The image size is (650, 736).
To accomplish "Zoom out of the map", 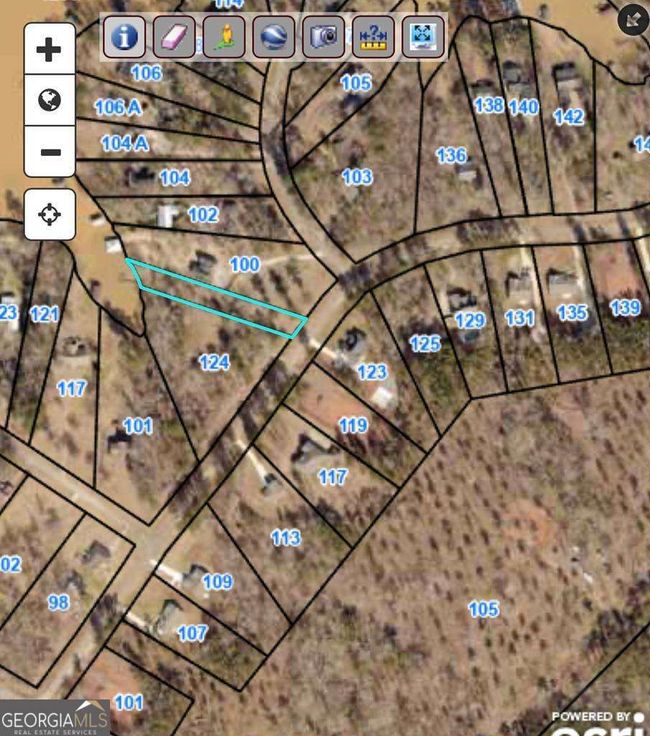I will tap(50, 153).
